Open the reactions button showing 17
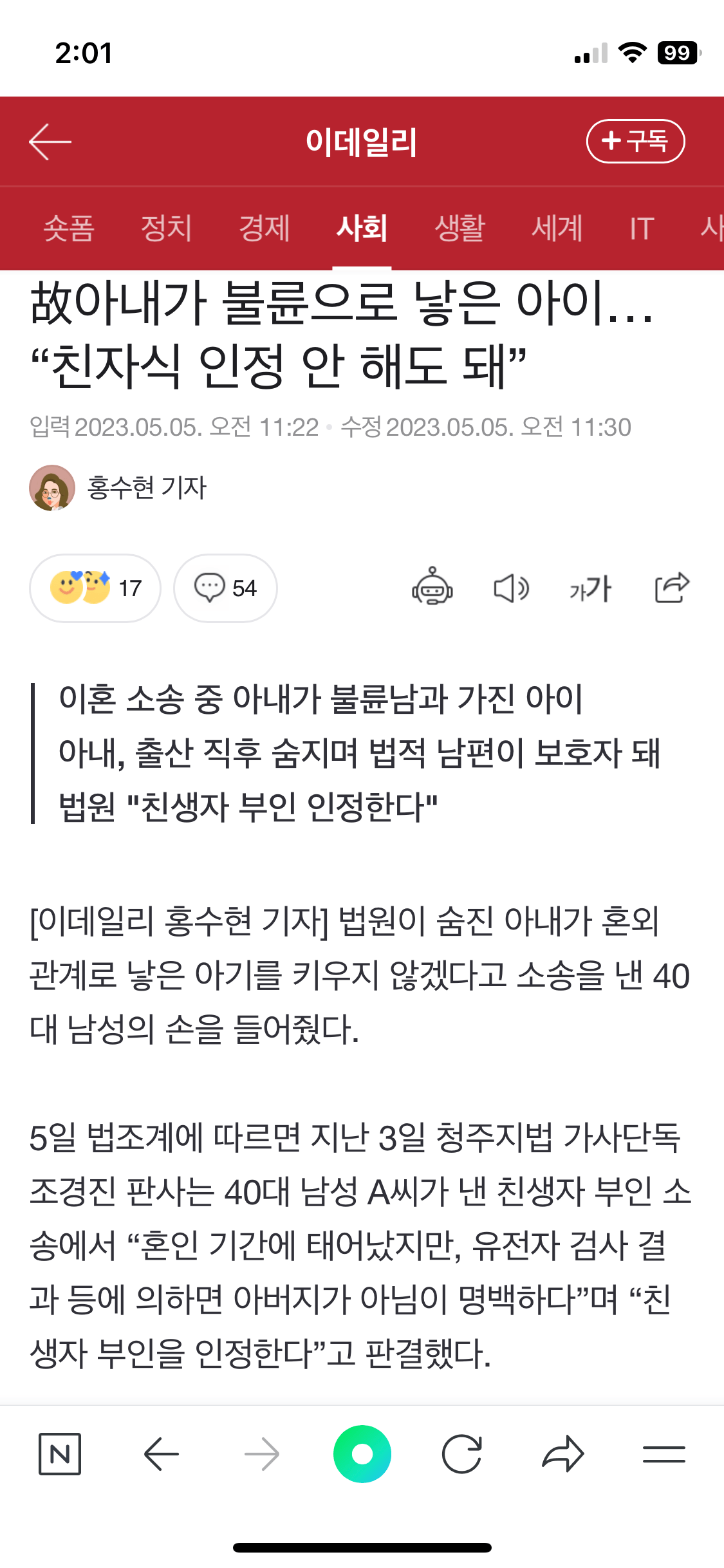This screenshot has width=724, height=1568. coord(95,588)
